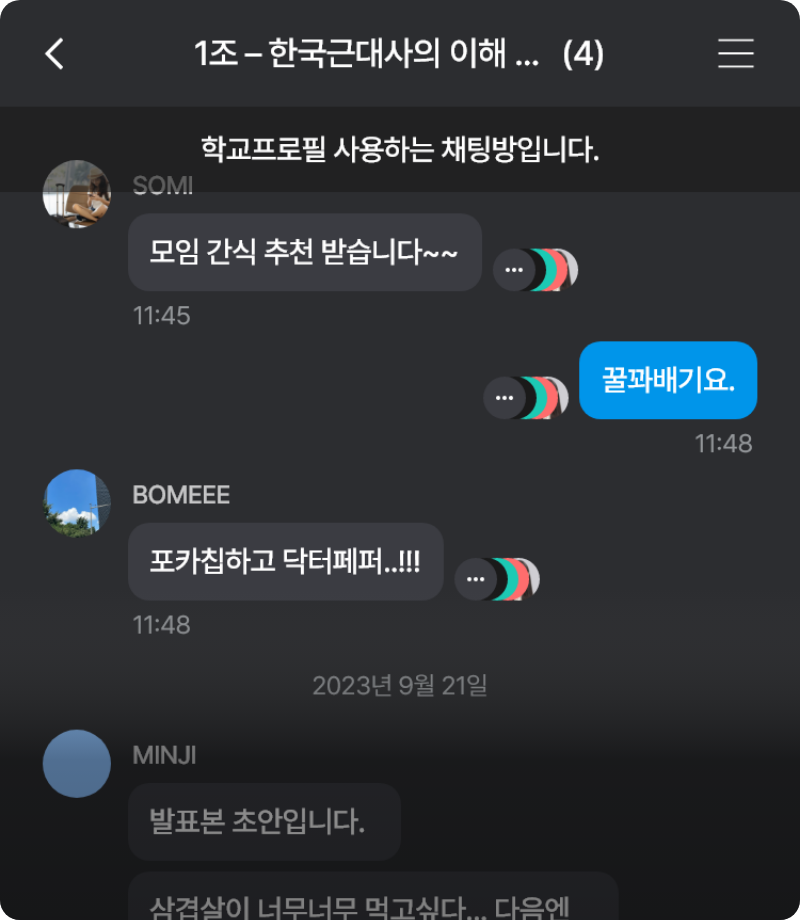This screenshot has height=920, width=800.
Task: Open SOMI's profile picture
Action: pyautogui.click(x=77, y=195)
